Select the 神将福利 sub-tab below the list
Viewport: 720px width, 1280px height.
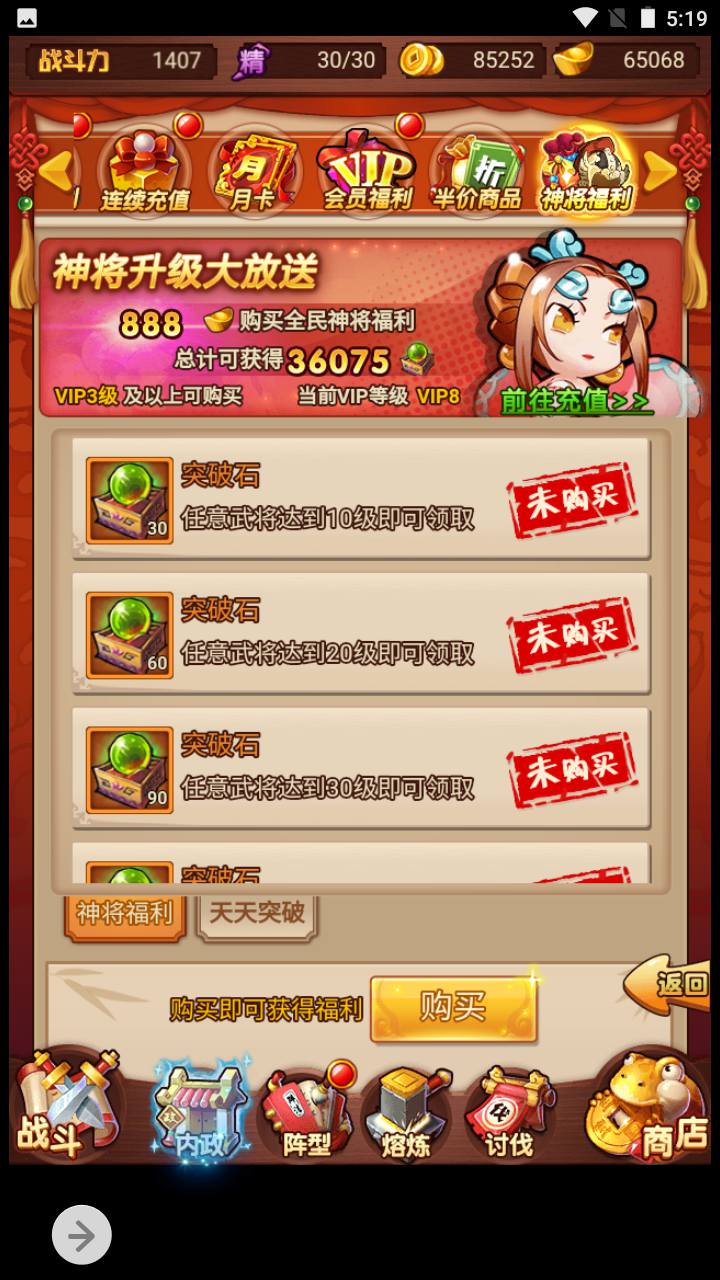coord(125,913)
